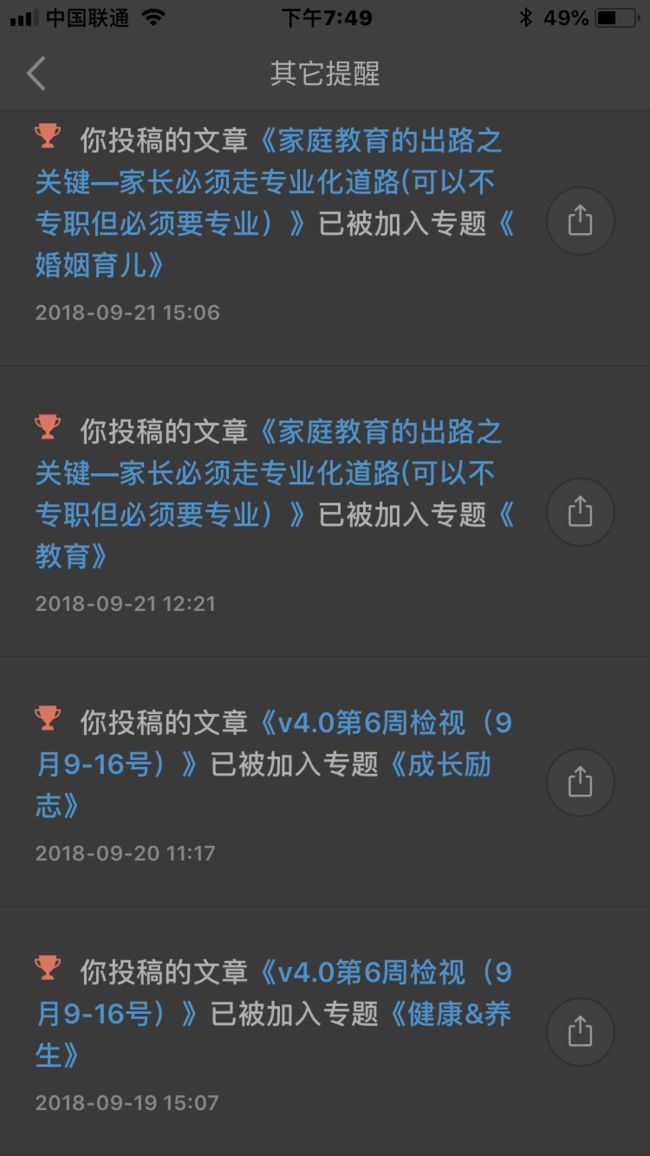Open v4.0第6周检视 article in the 2018-09-20 notification
The width and height of the screenshot is (650, 1156).
[x=273, y=745]
